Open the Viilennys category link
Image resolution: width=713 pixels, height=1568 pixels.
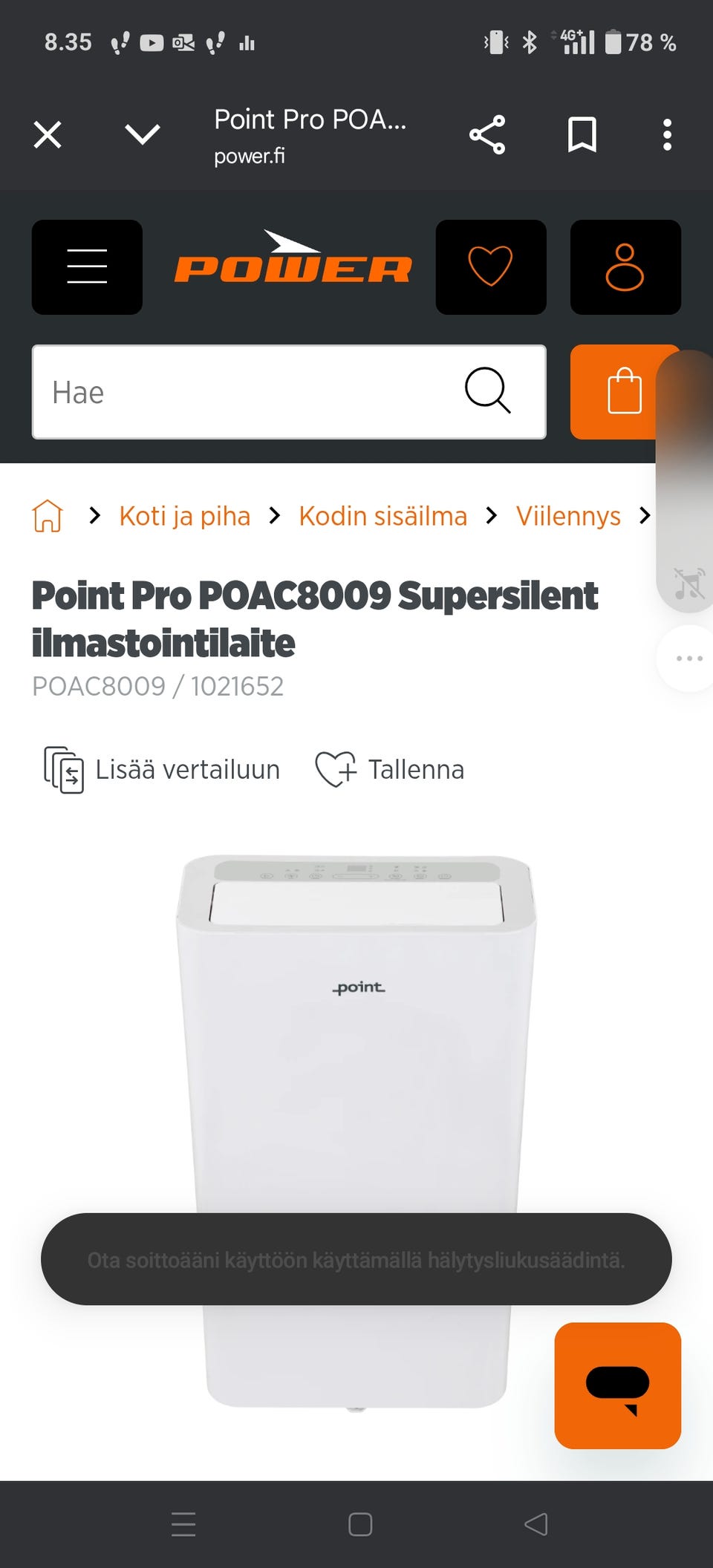pos(567,514)
